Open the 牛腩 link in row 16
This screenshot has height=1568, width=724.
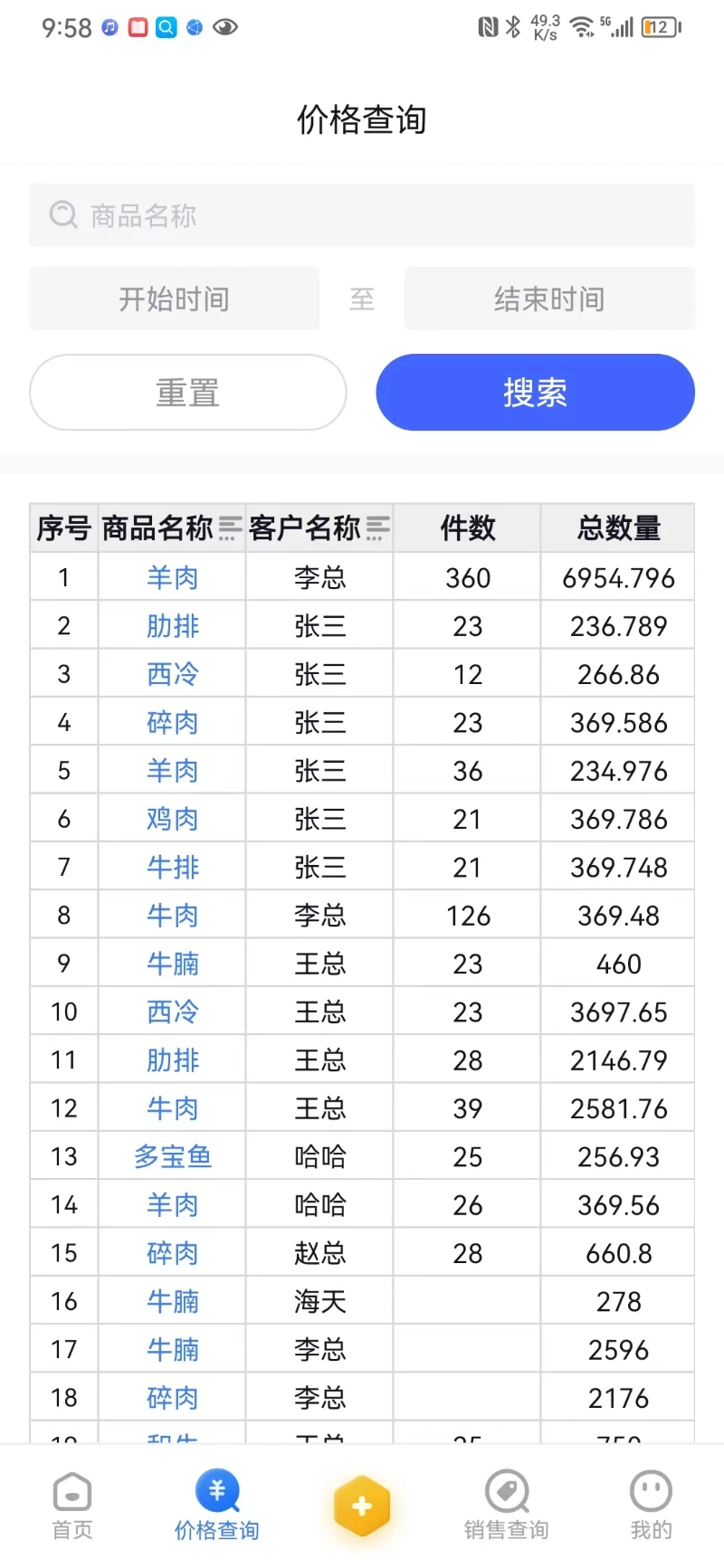172,1301
